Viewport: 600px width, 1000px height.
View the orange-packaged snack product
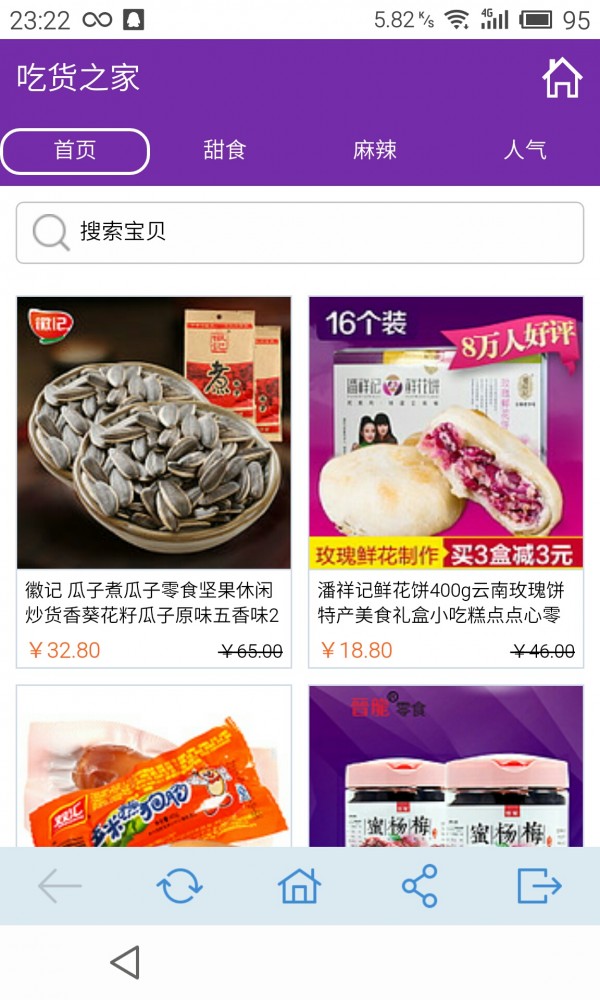154,770
